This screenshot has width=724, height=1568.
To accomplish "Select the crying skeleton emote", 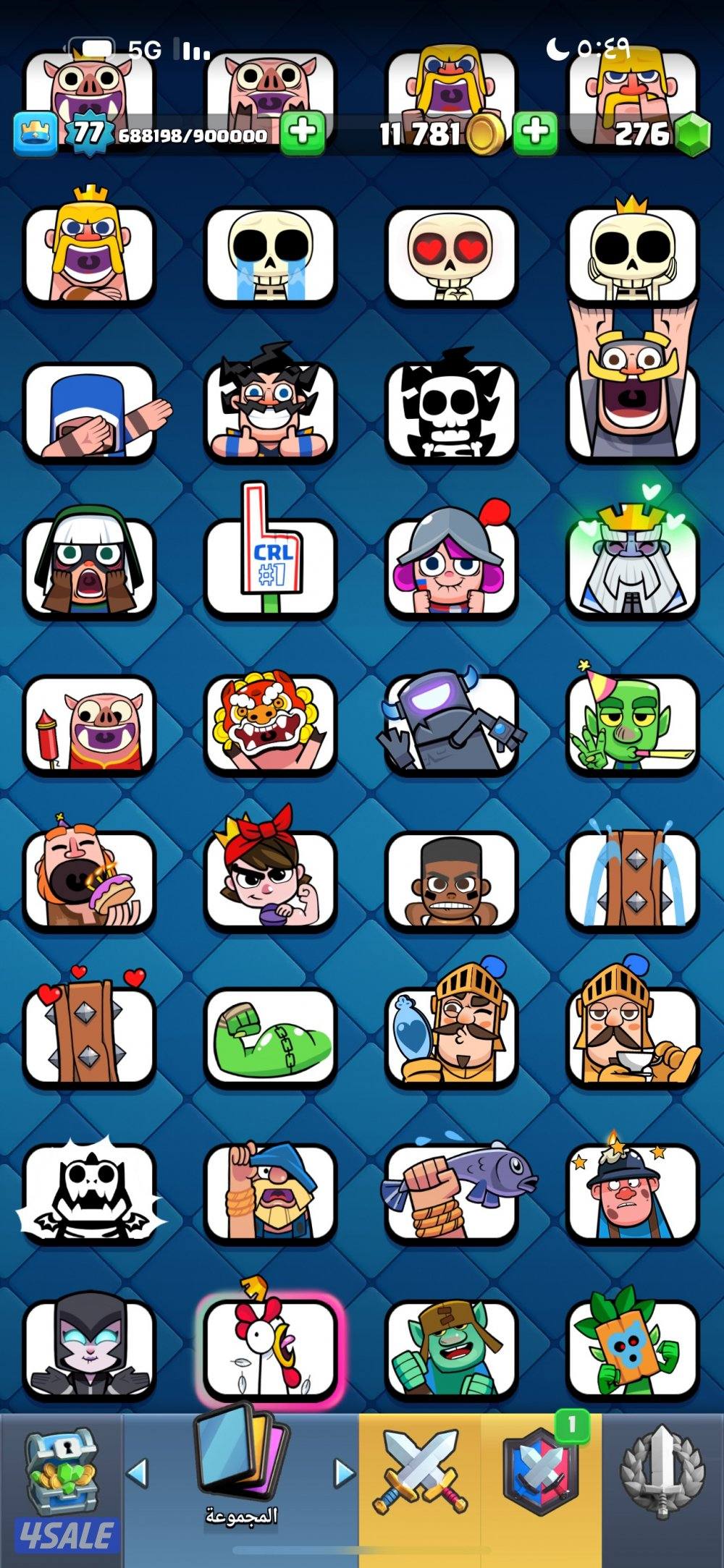I will (270, 255).
